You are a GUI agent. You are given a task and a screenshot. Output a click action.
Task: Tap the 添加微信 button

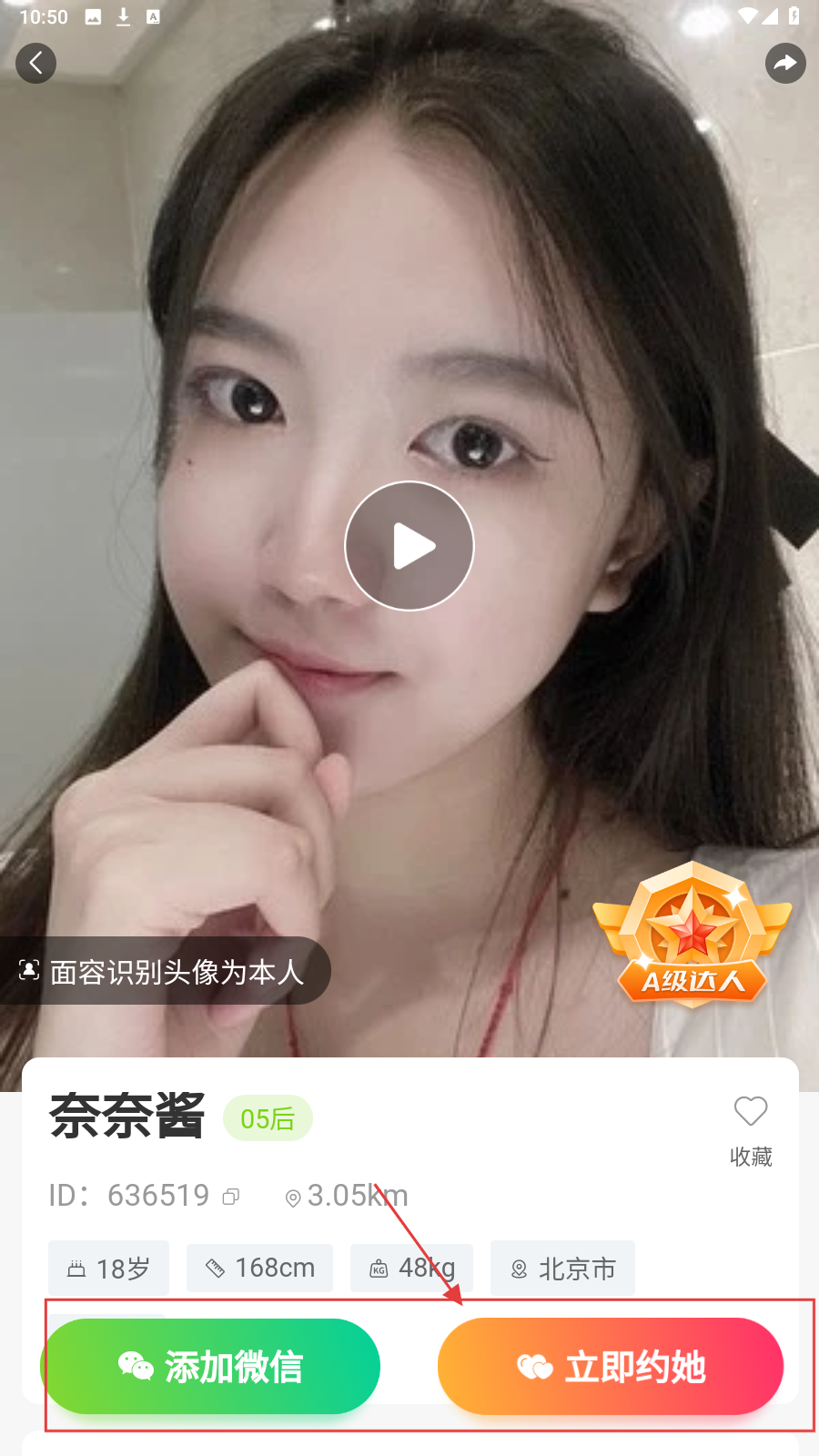pos(211,1366)
